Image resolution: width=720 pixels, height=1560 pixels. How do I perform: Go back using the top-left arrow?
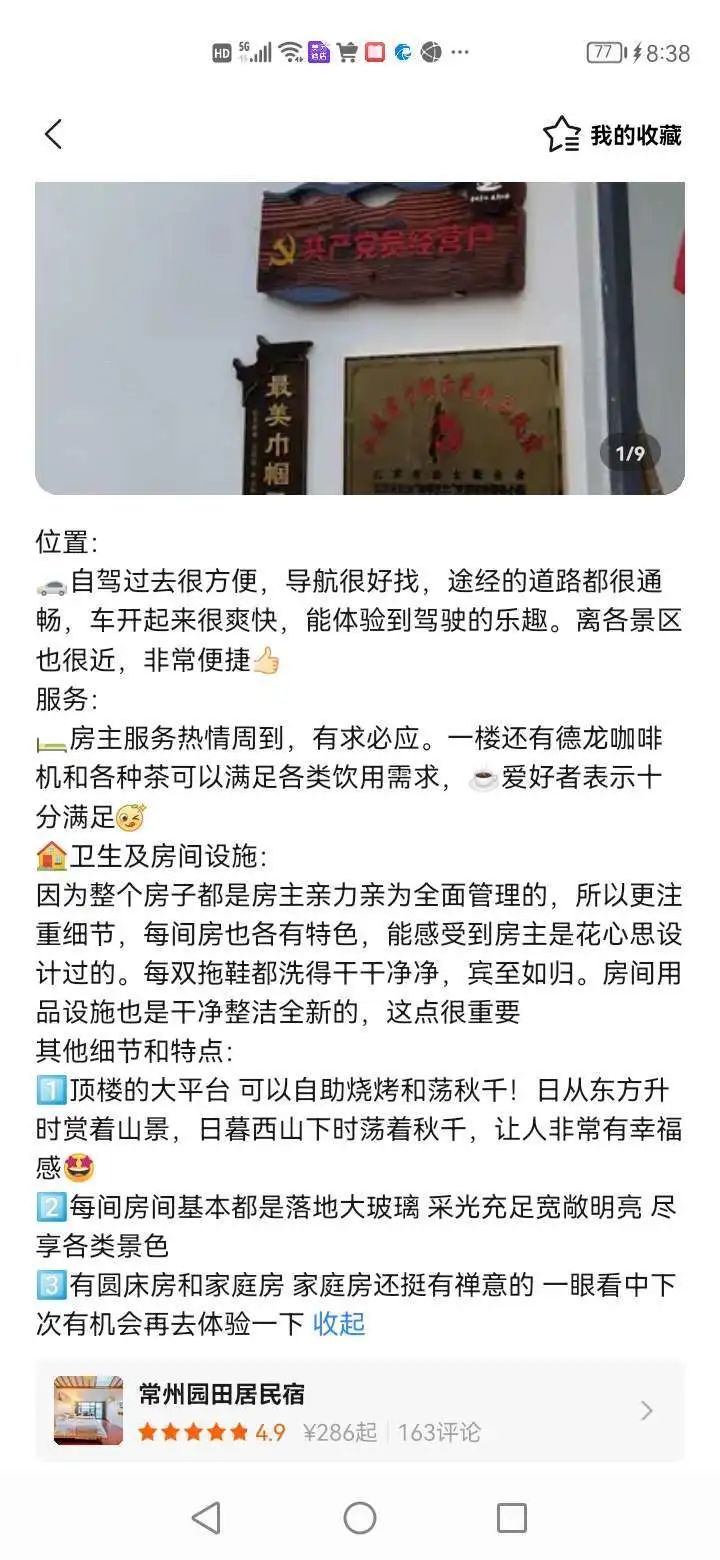pos(54,135)
